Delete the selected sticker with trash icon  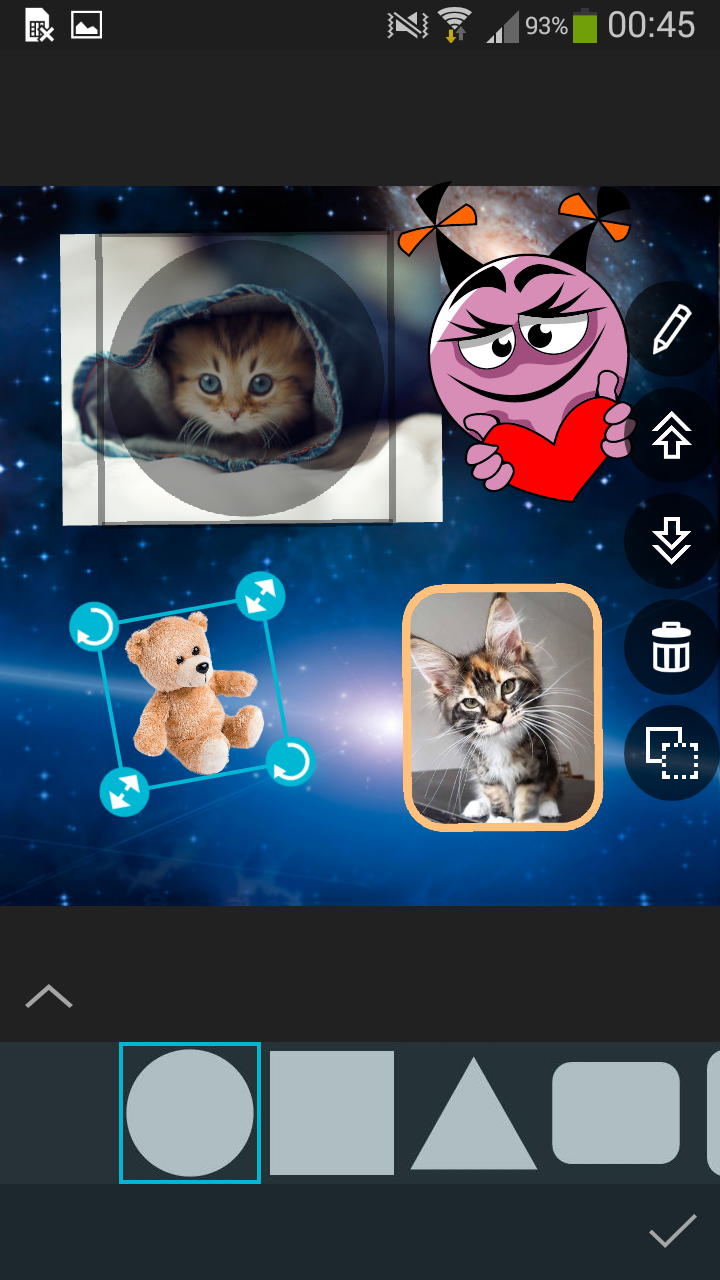pos(672,647)
